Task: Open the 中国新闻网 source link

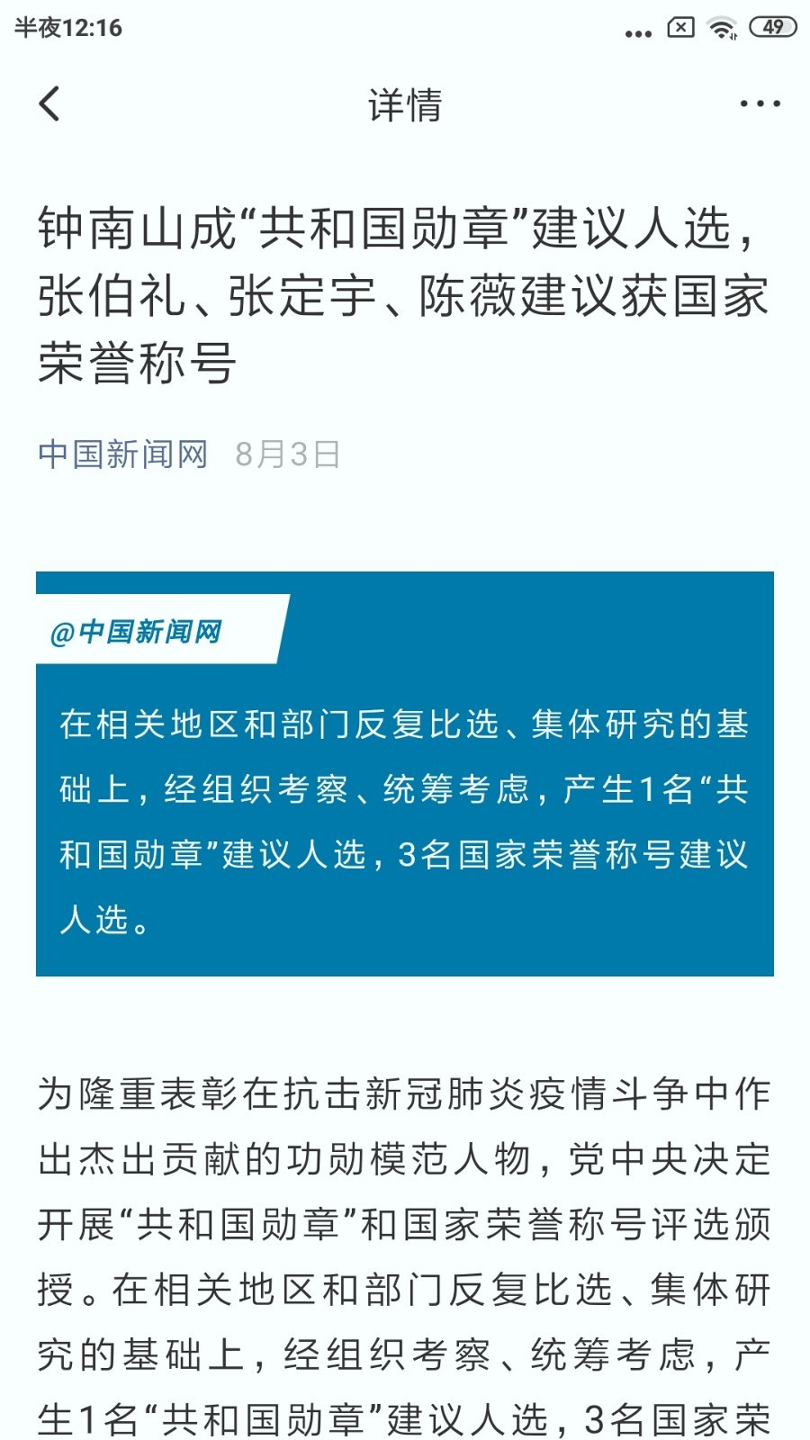Action: (123, 454)
